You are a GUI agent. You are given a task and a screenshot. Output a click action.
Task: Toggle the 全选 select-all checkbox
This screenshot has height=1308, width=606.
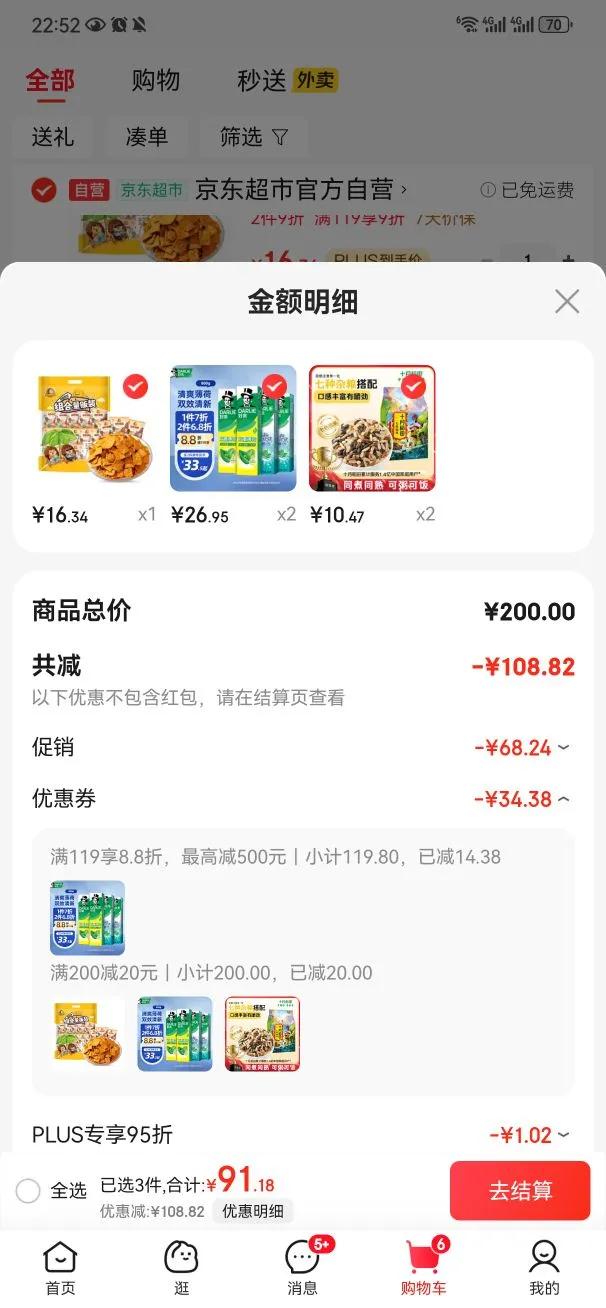(29, 1190)
